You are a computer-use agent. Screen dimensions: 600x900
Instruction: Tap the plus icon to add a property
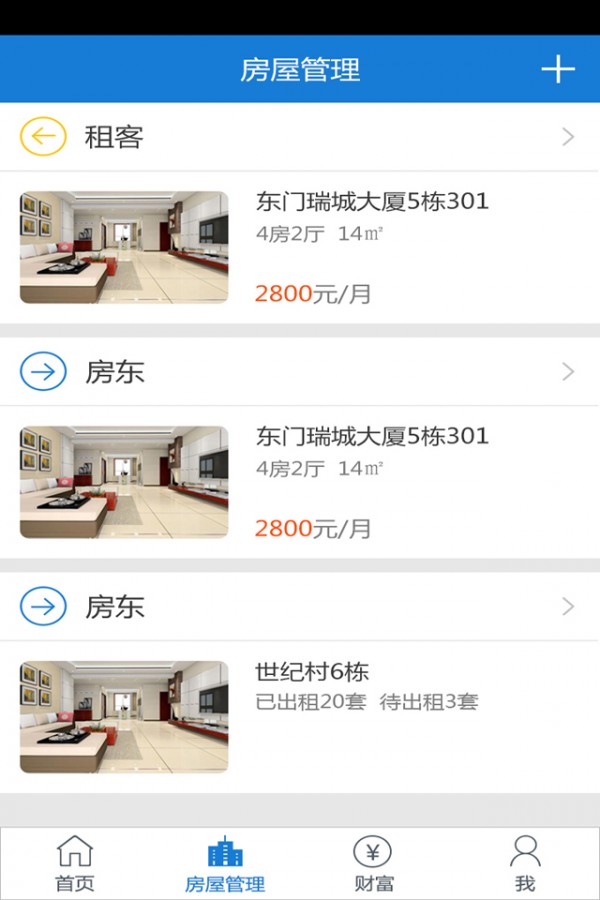557,69
